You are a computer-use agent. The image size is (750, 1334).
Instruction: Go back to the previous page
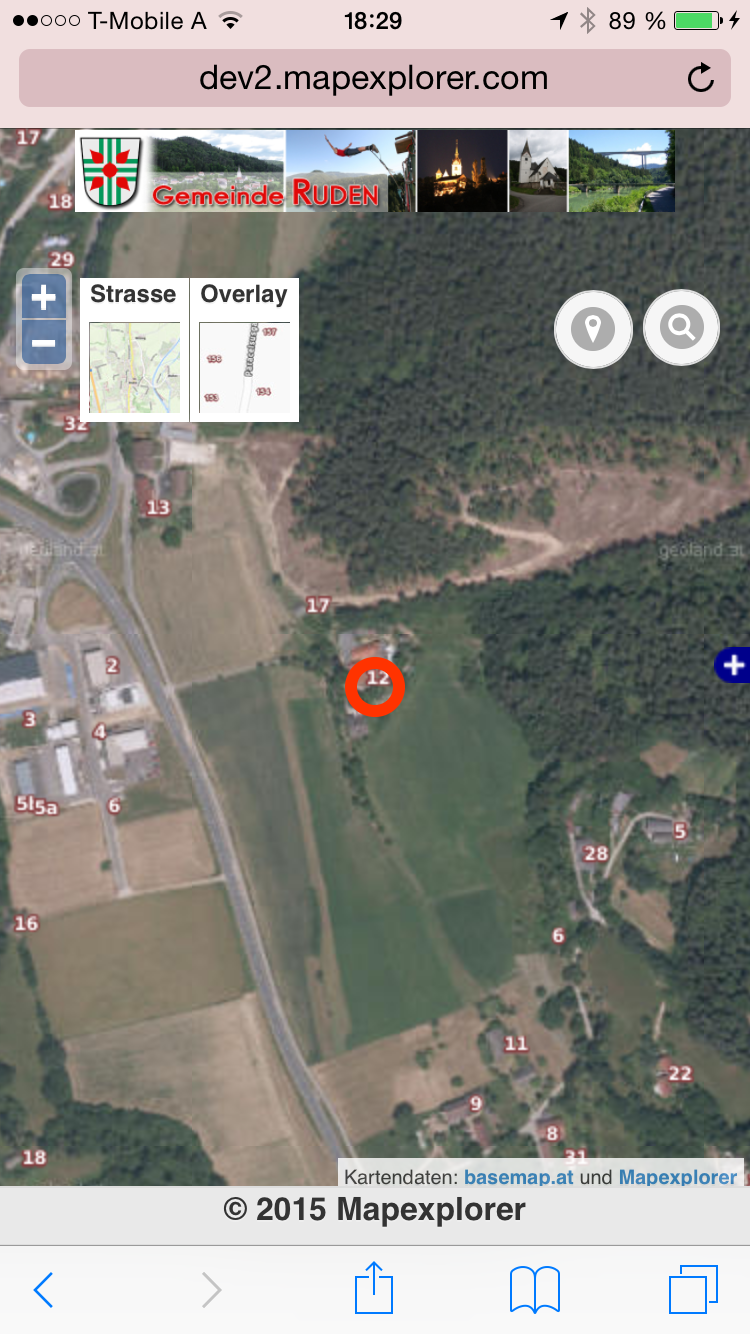(43, 1290)
